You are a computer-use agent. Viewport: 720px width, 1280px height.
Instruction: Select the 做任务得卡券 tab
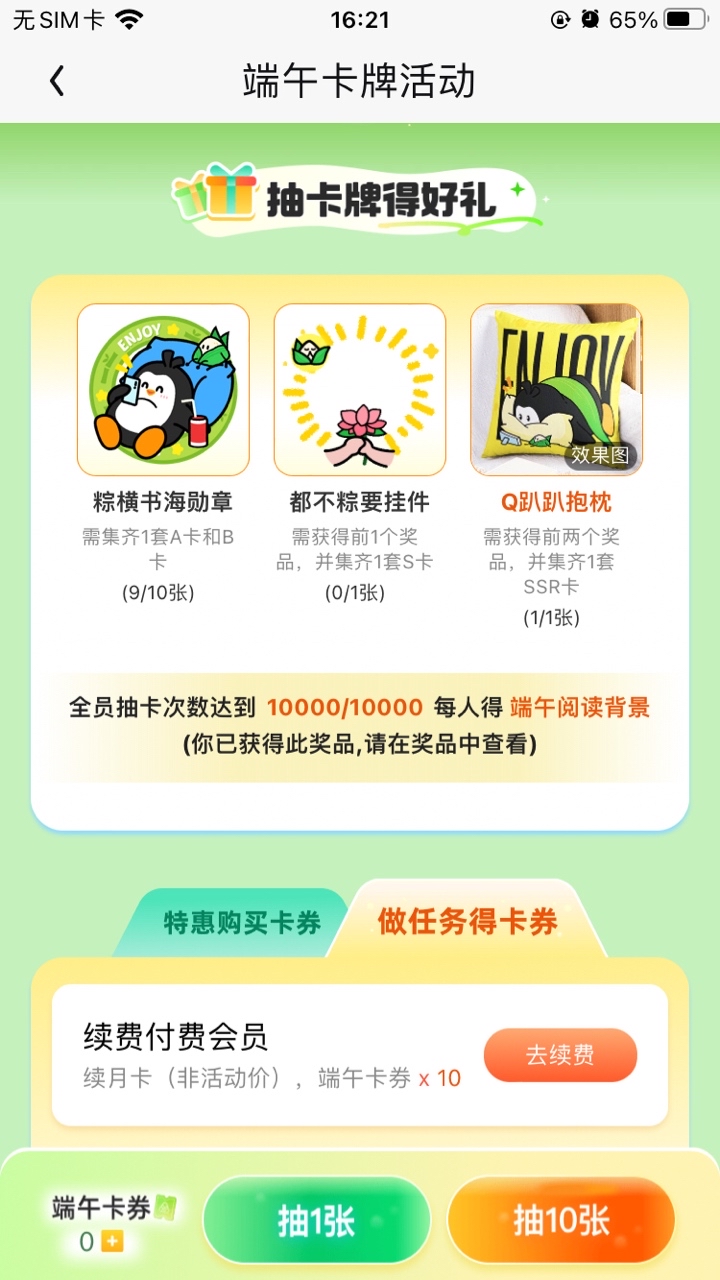click(467, 921)
